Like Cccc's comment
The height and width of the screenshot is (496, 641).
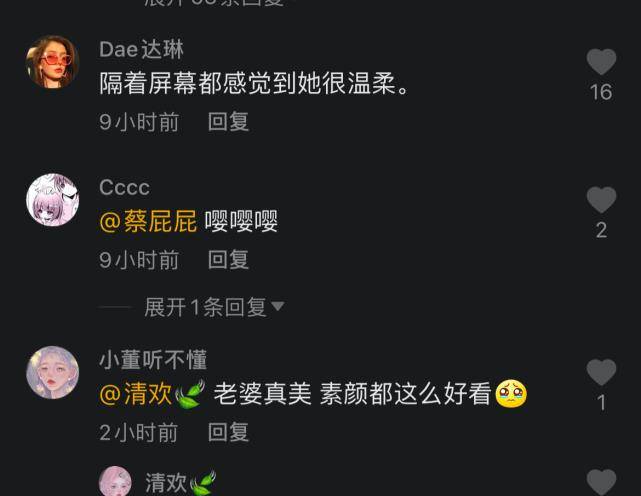[601, 200]
